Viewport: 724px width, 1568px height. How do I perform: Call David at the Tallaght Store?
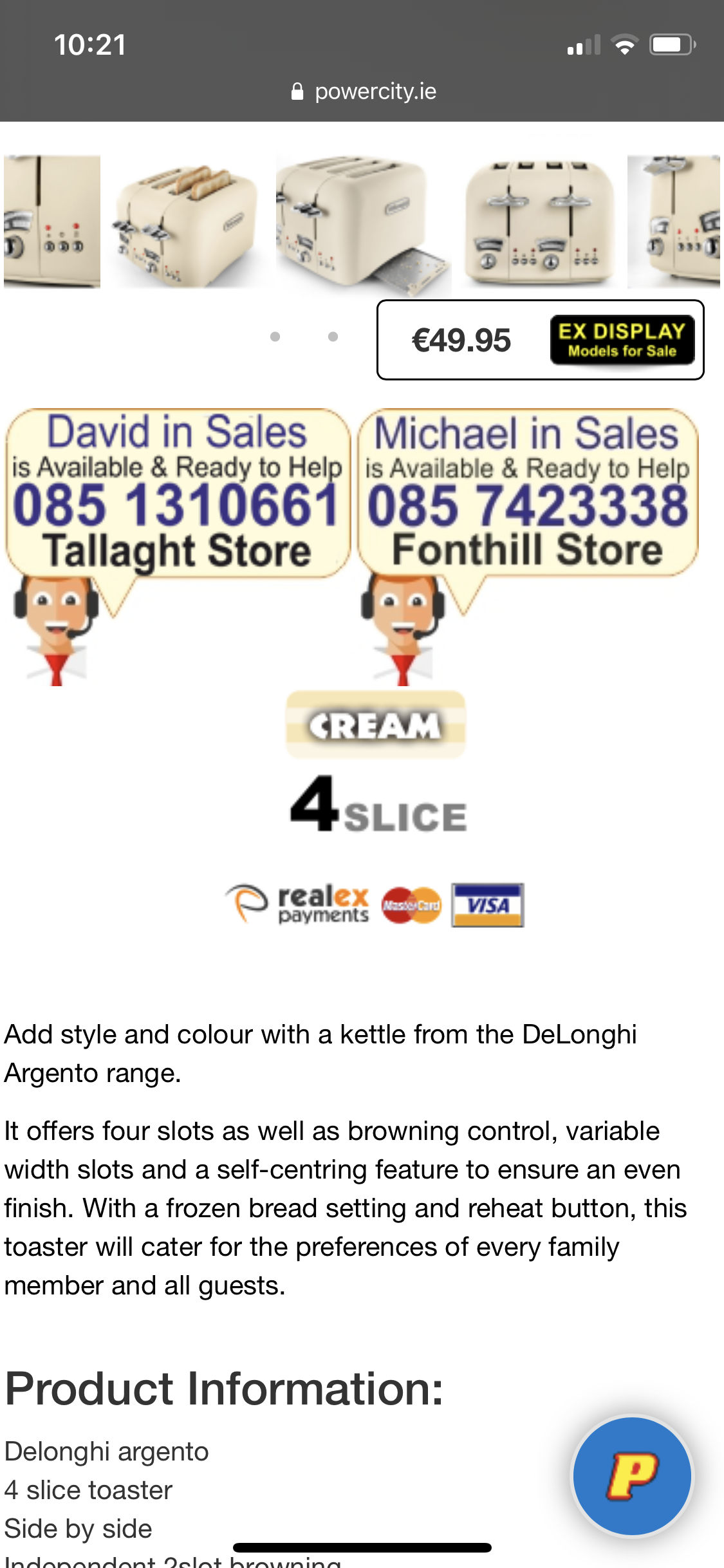coord(176,505)
